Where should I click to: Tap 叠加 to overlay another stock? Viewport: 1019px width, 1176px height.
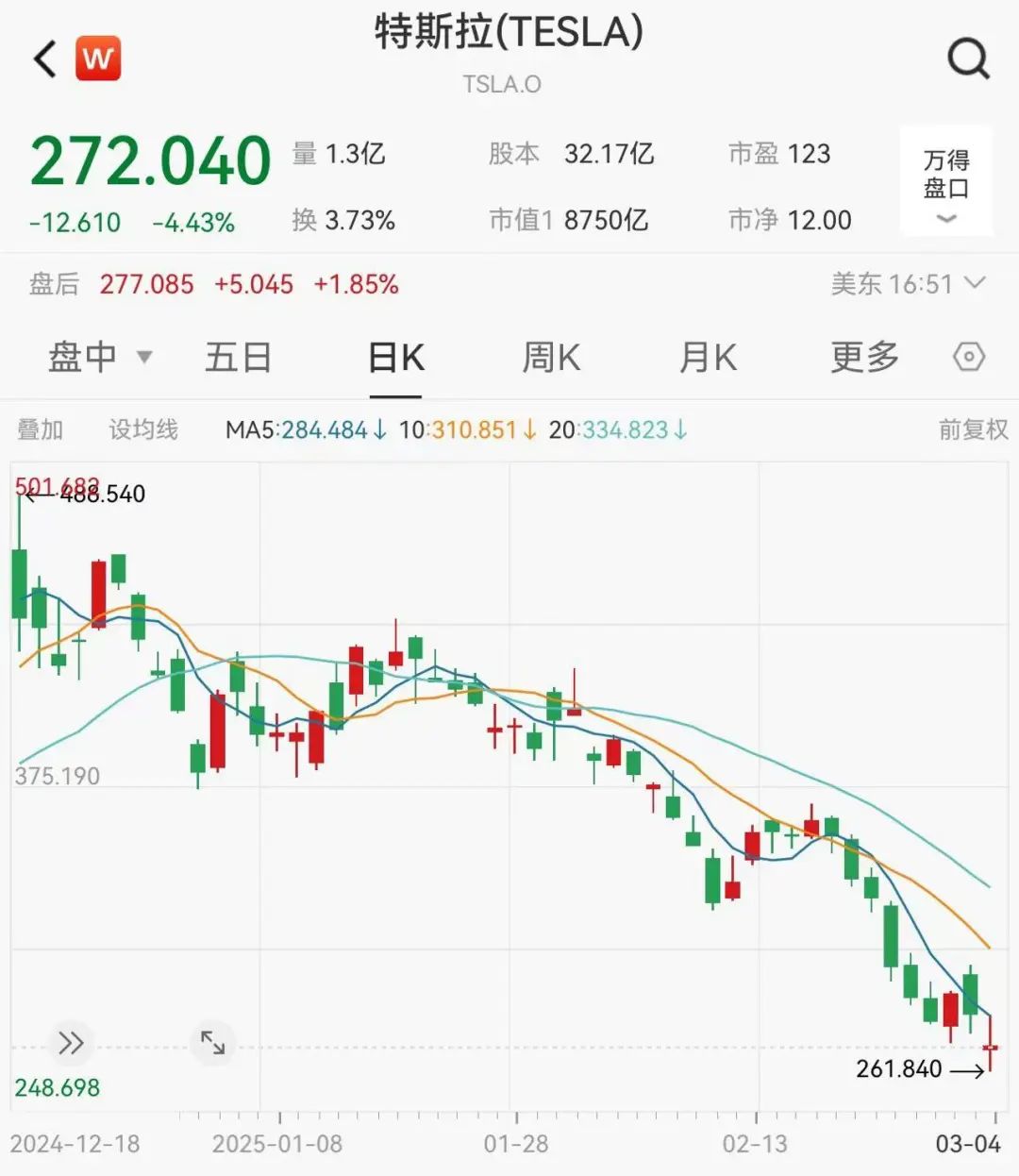point(40,430)
